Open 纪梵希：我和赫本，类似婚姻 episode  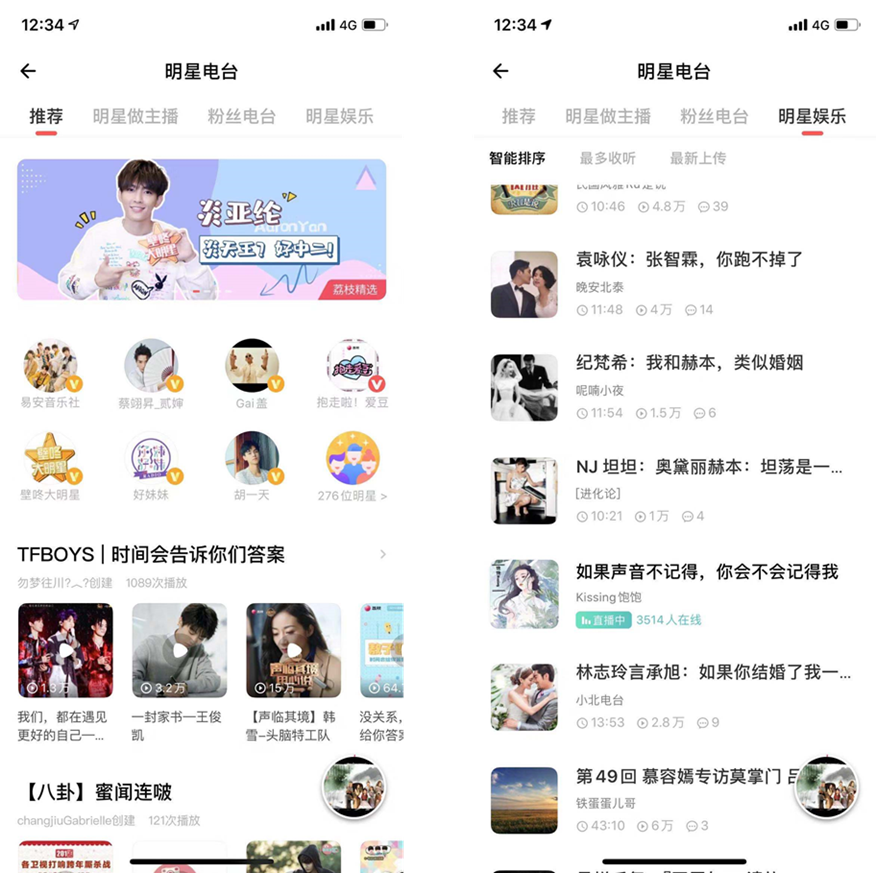689,363
